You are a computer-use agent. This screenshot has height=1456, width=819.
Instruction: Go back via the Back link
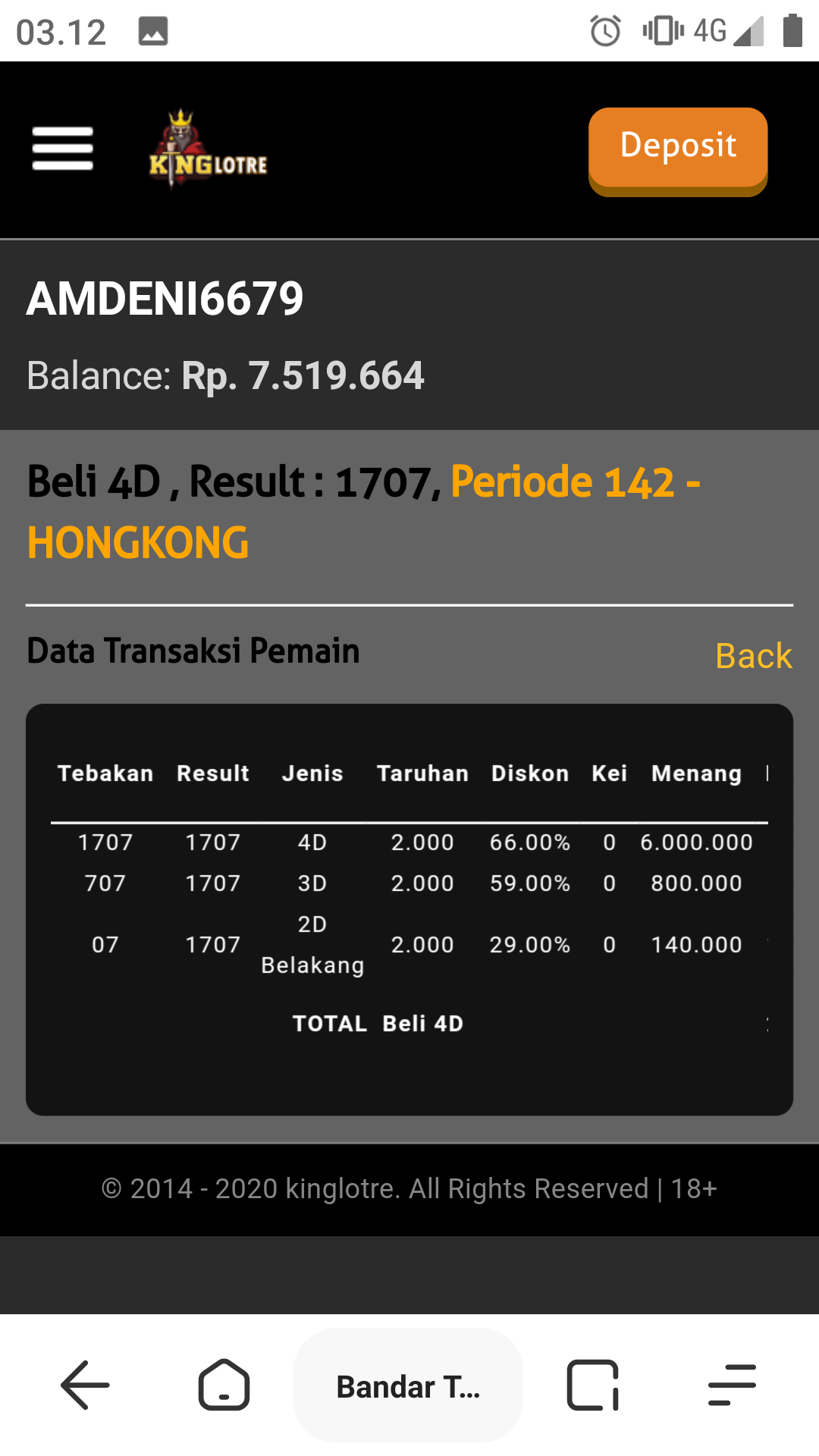pyautogui.click(x=754, y=656)
